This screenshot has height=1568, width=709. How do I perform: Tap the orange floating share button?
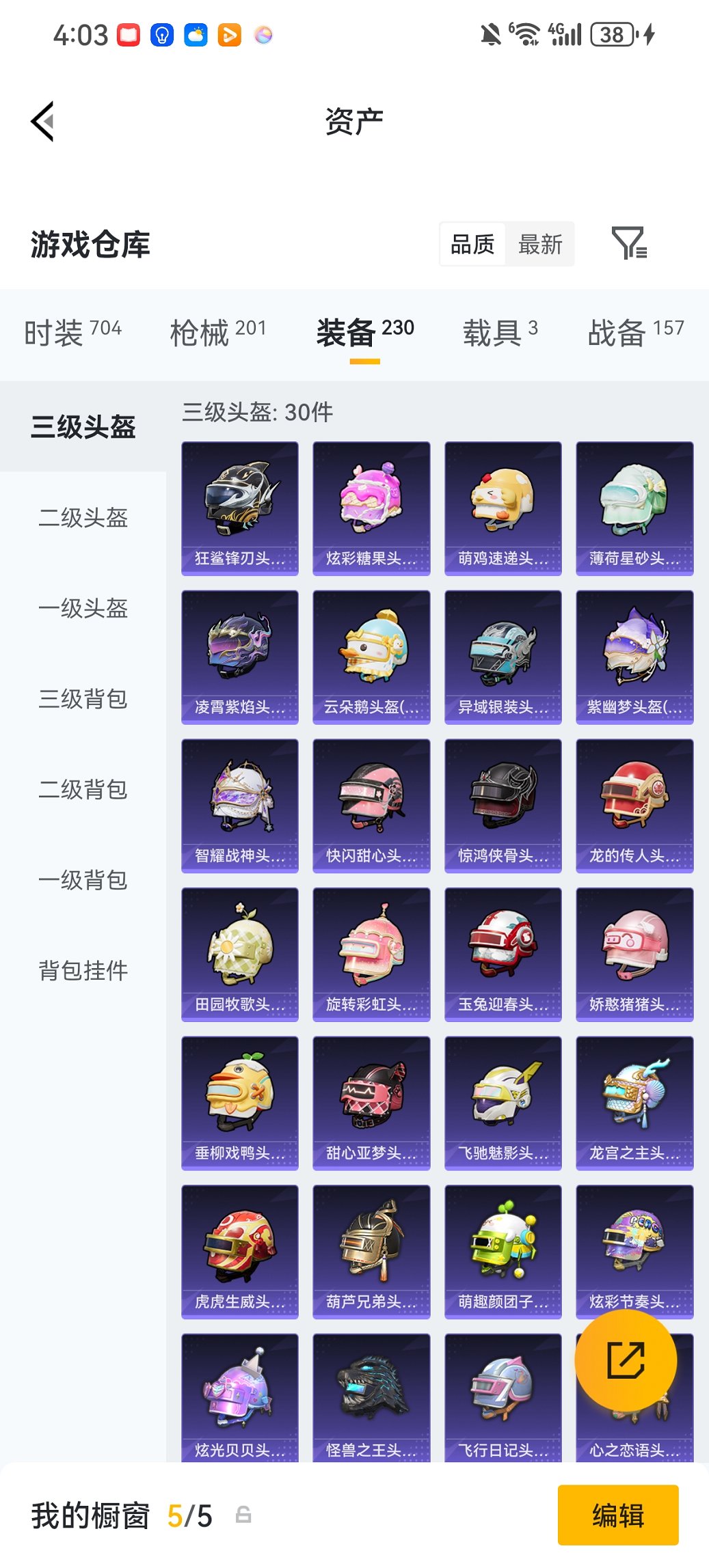click(x=626, y=1360)
